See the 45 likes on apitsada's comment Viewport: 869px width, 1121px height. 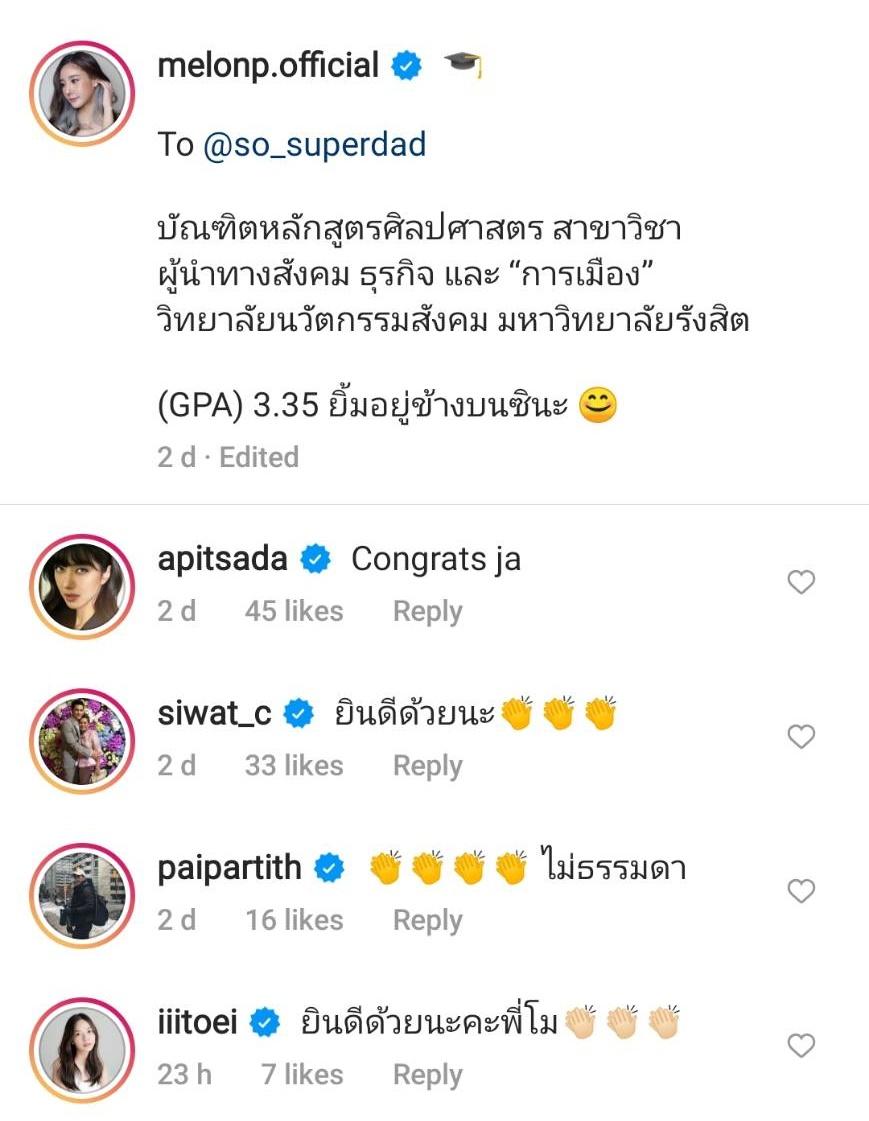click(293, 612)
